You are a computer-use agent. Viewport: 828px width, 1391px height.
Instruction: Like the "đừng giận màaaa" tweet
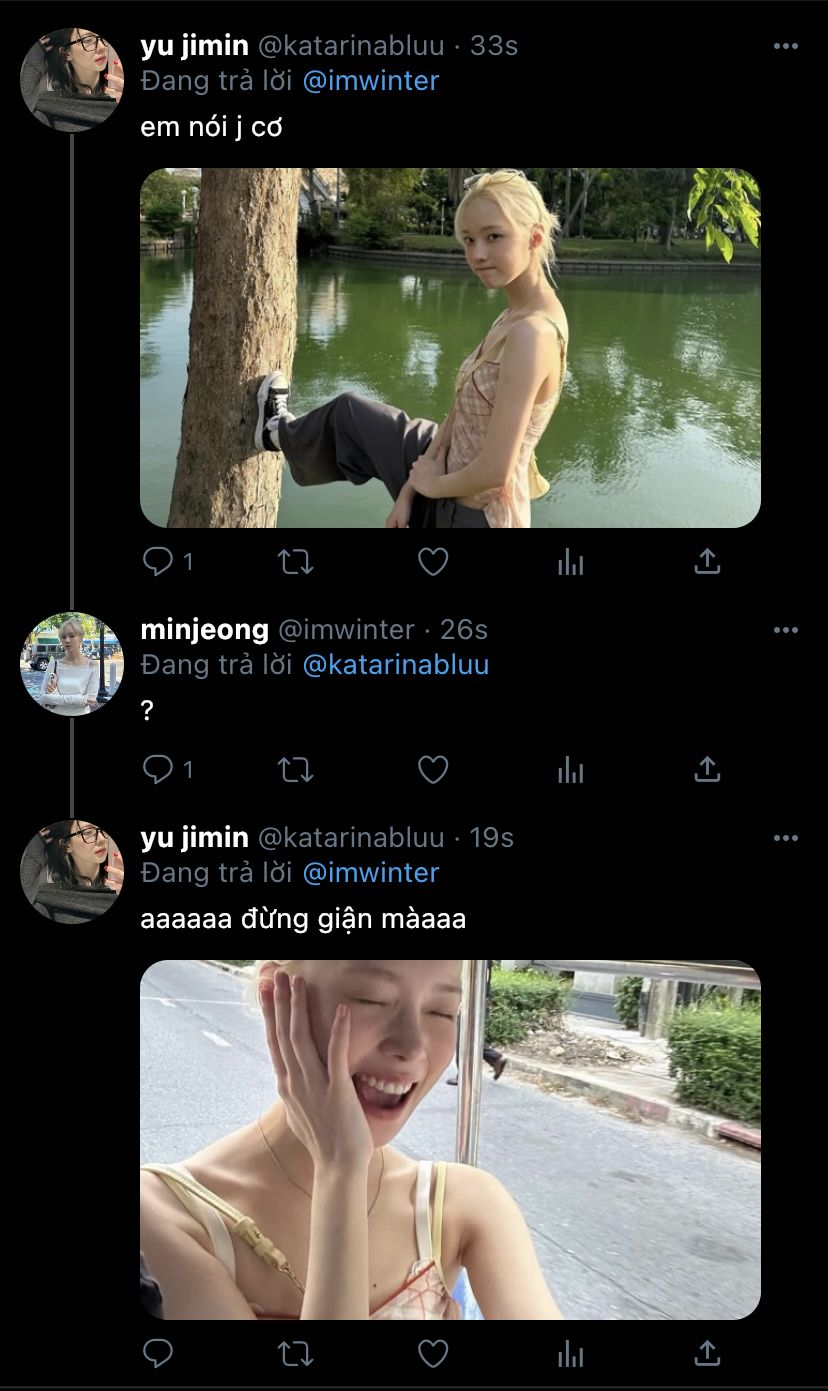tap(432, 1353)
